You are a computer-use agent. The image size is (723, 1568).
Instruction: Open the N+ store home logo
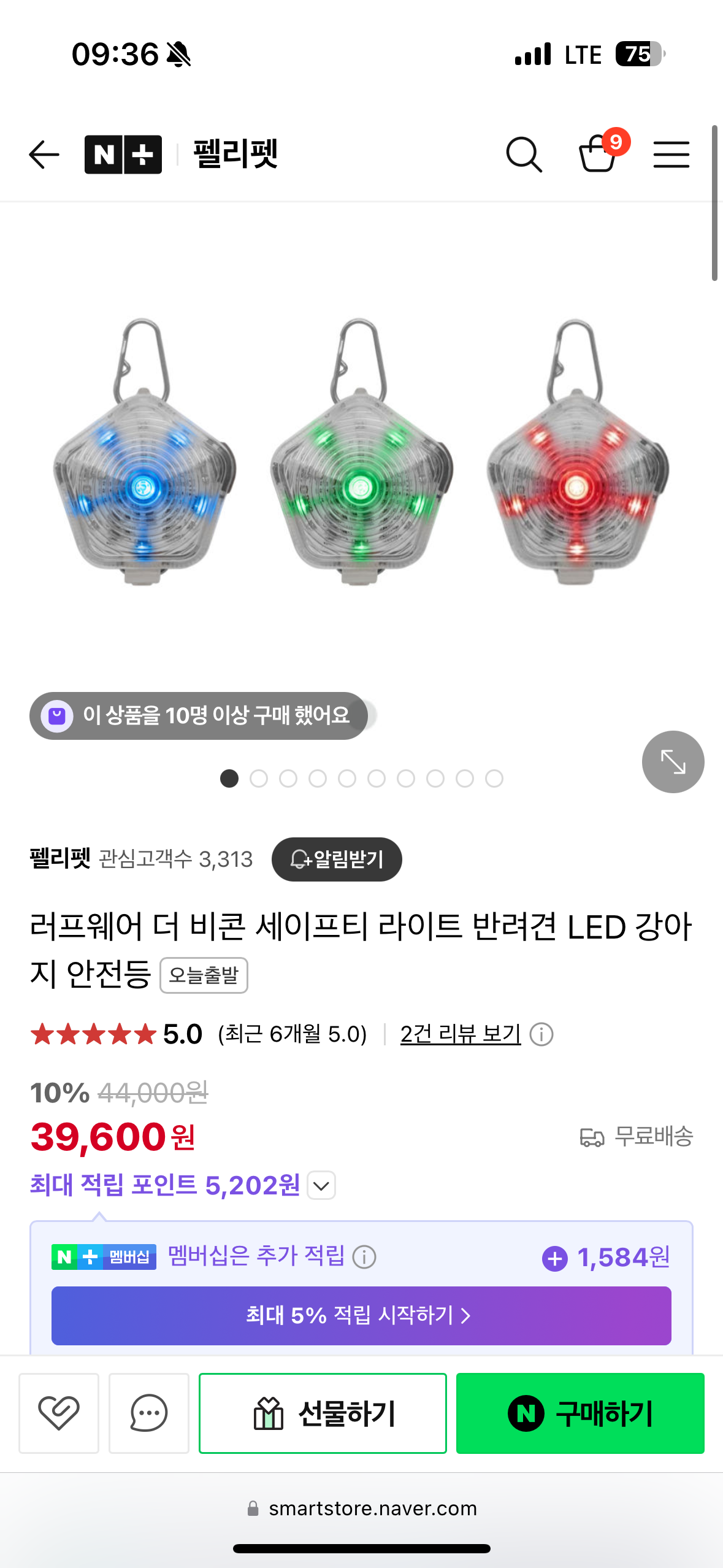[x=123, y=155]
